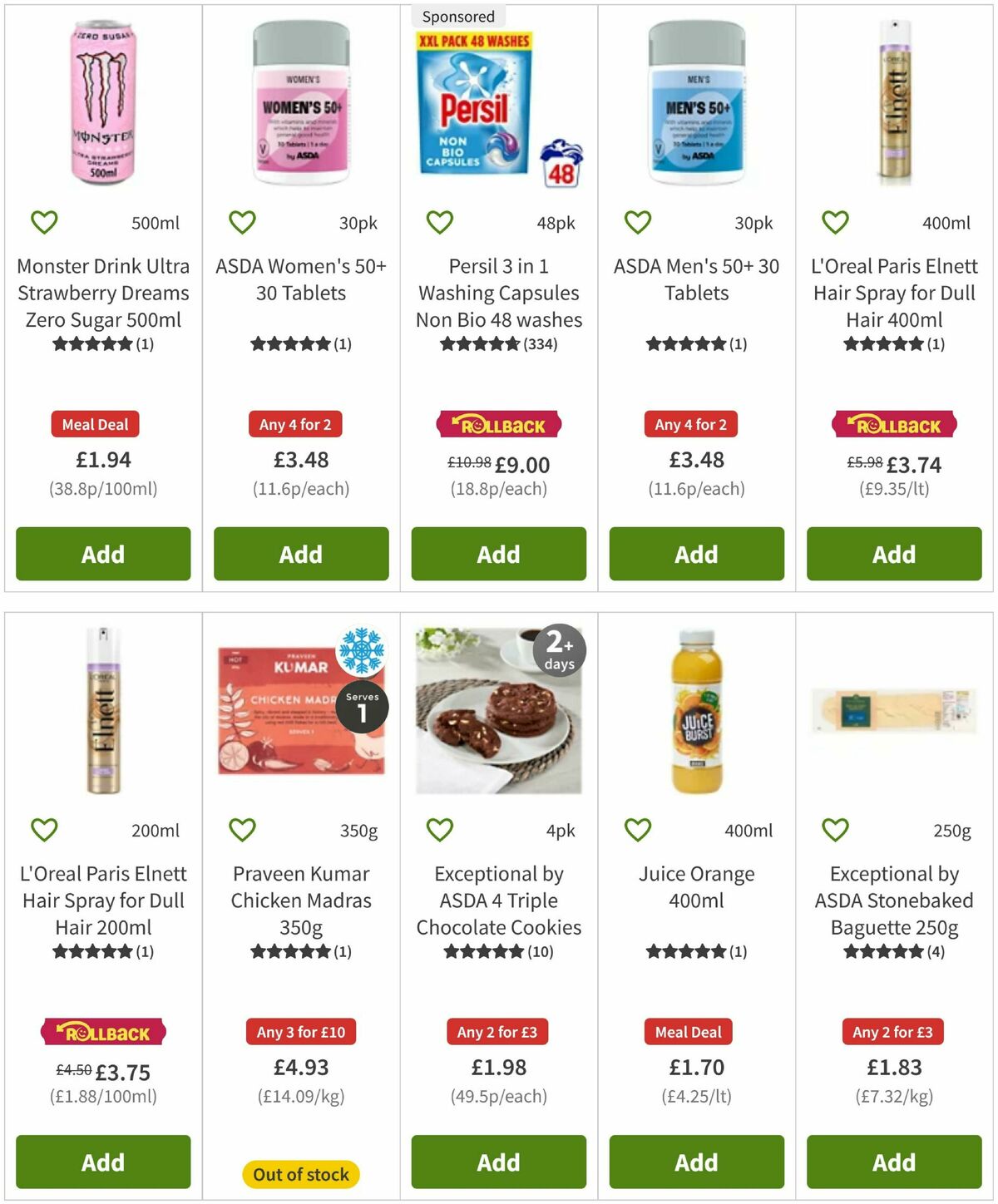Click the Out of stock label on Chicken Madras
This screenshot has height=1204, width=998.
[300, 1174]
